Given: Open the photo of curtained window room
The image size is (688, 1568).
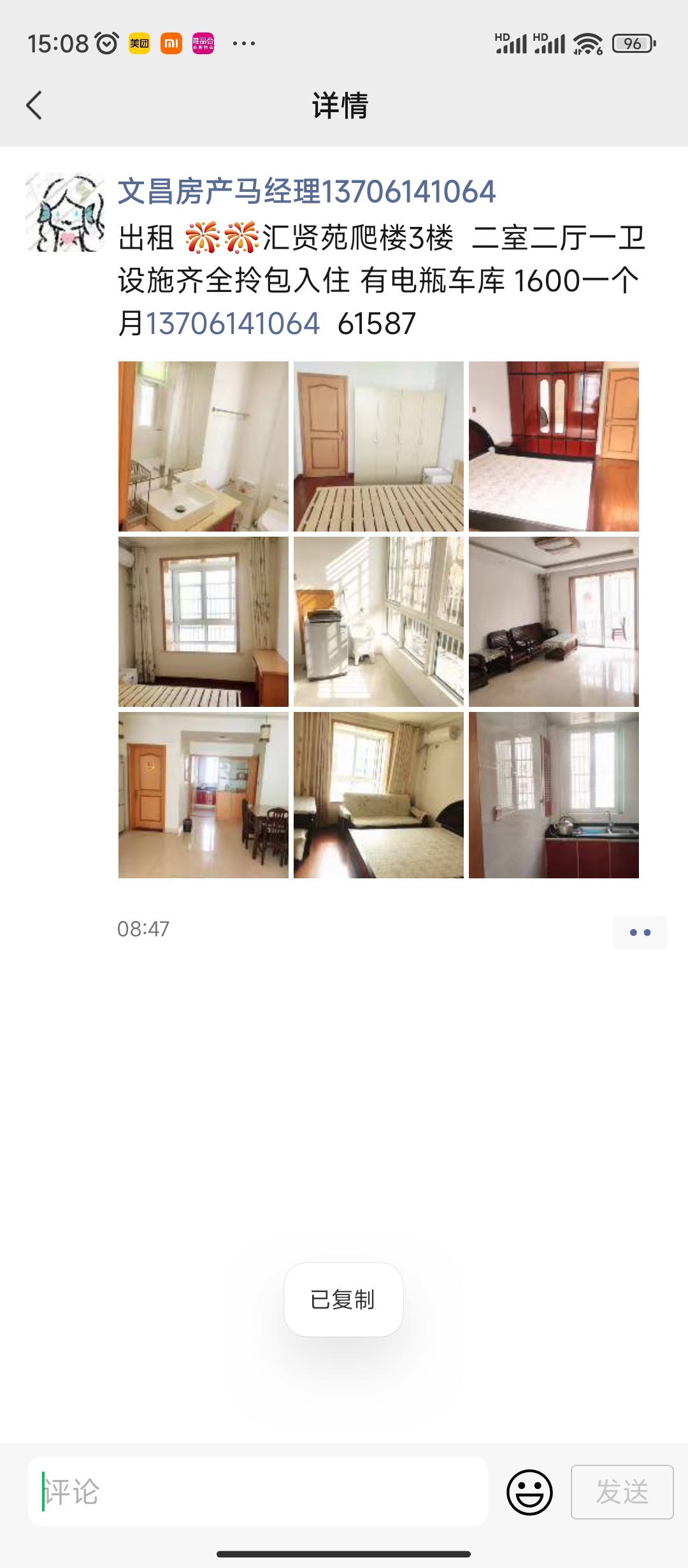Looking at the screenshot, I should click(x=203, y=621).
